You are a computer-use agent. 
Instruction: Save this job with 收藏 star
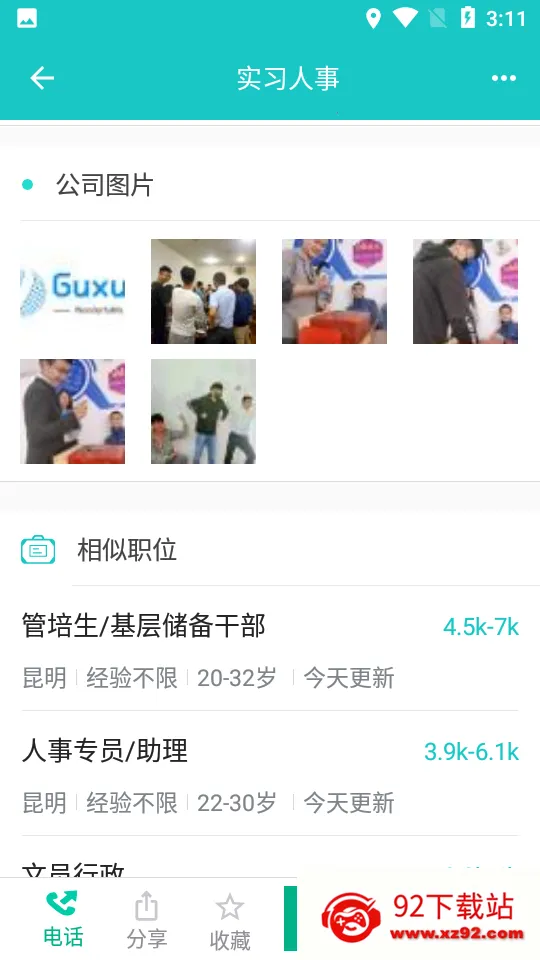coord(230,921)
